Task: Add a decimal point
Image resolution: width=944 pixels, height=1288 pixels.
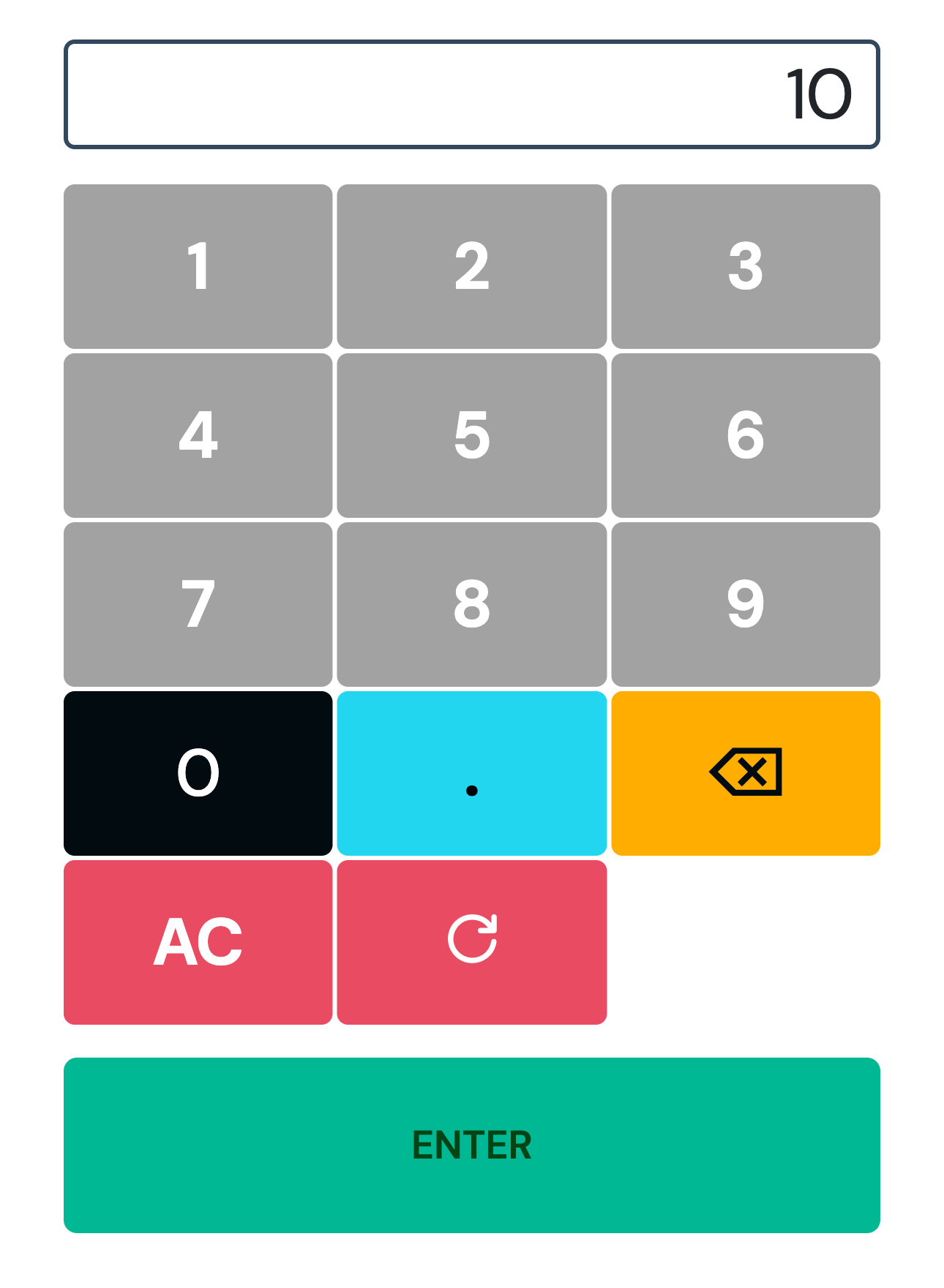Action: 471,773
